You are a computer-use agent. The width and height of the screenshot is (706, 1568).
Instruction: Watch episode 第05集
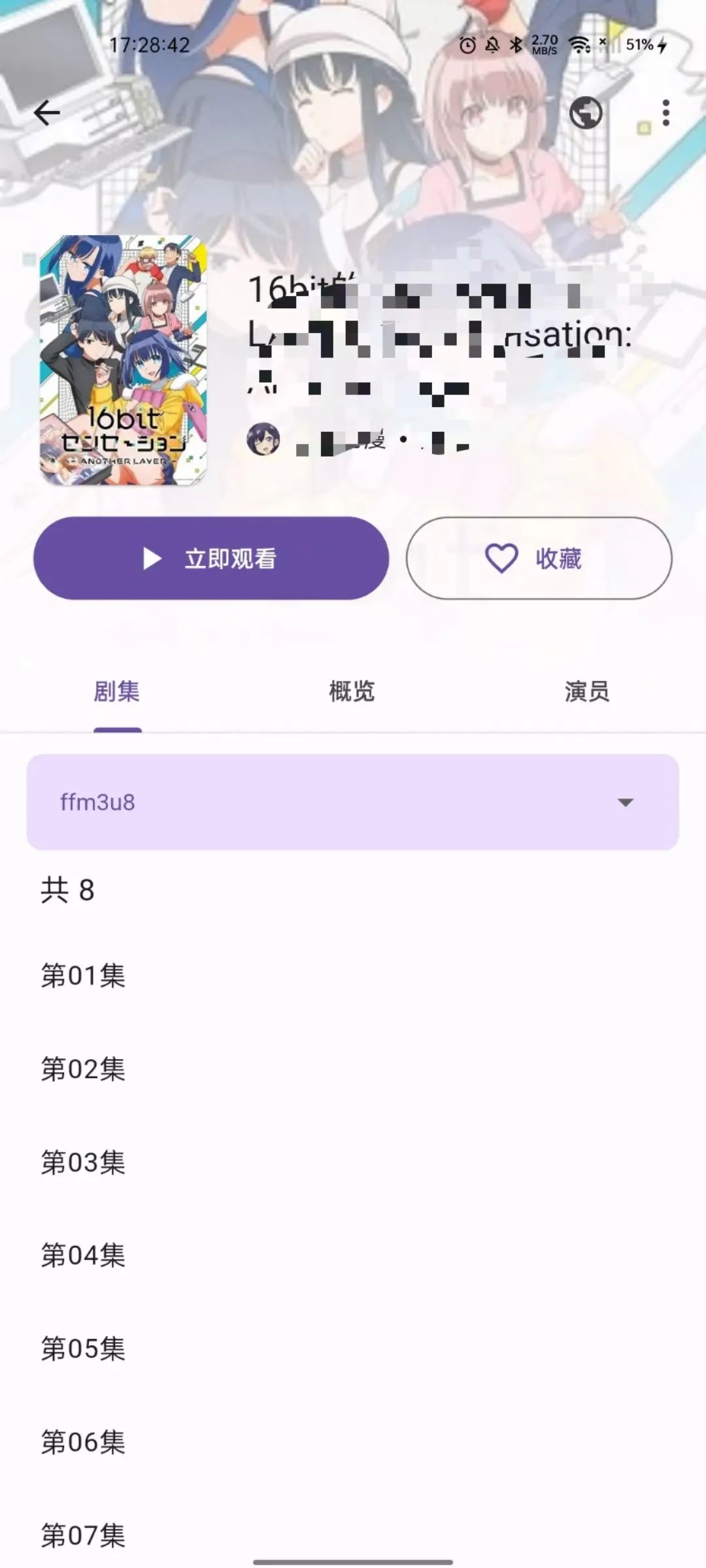(x=84, y=1348)
